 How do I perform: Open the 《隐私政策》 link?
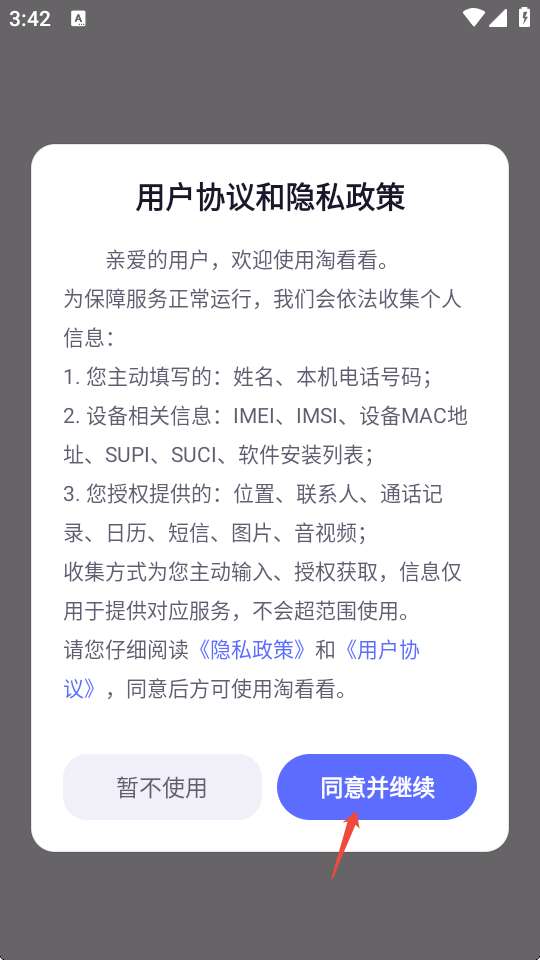coord(251,650)
